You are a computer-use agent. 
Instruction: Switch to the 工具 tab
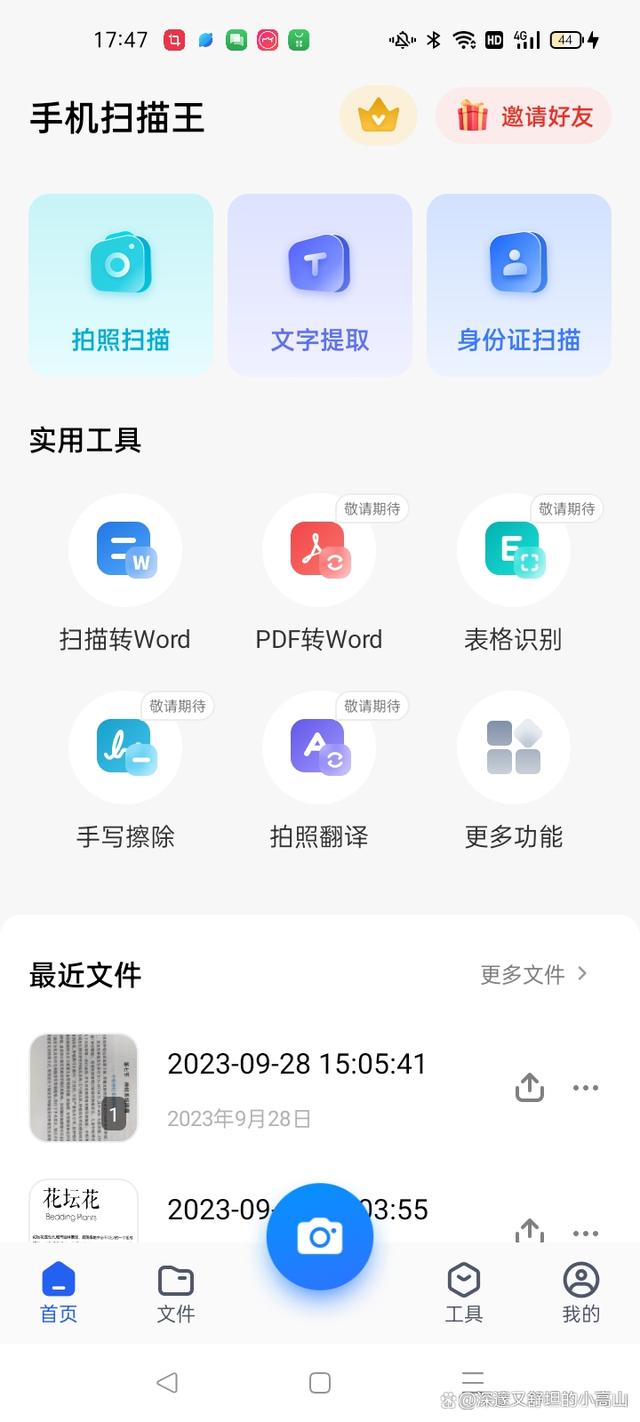pyautogui.click(x=464, y=1293)
